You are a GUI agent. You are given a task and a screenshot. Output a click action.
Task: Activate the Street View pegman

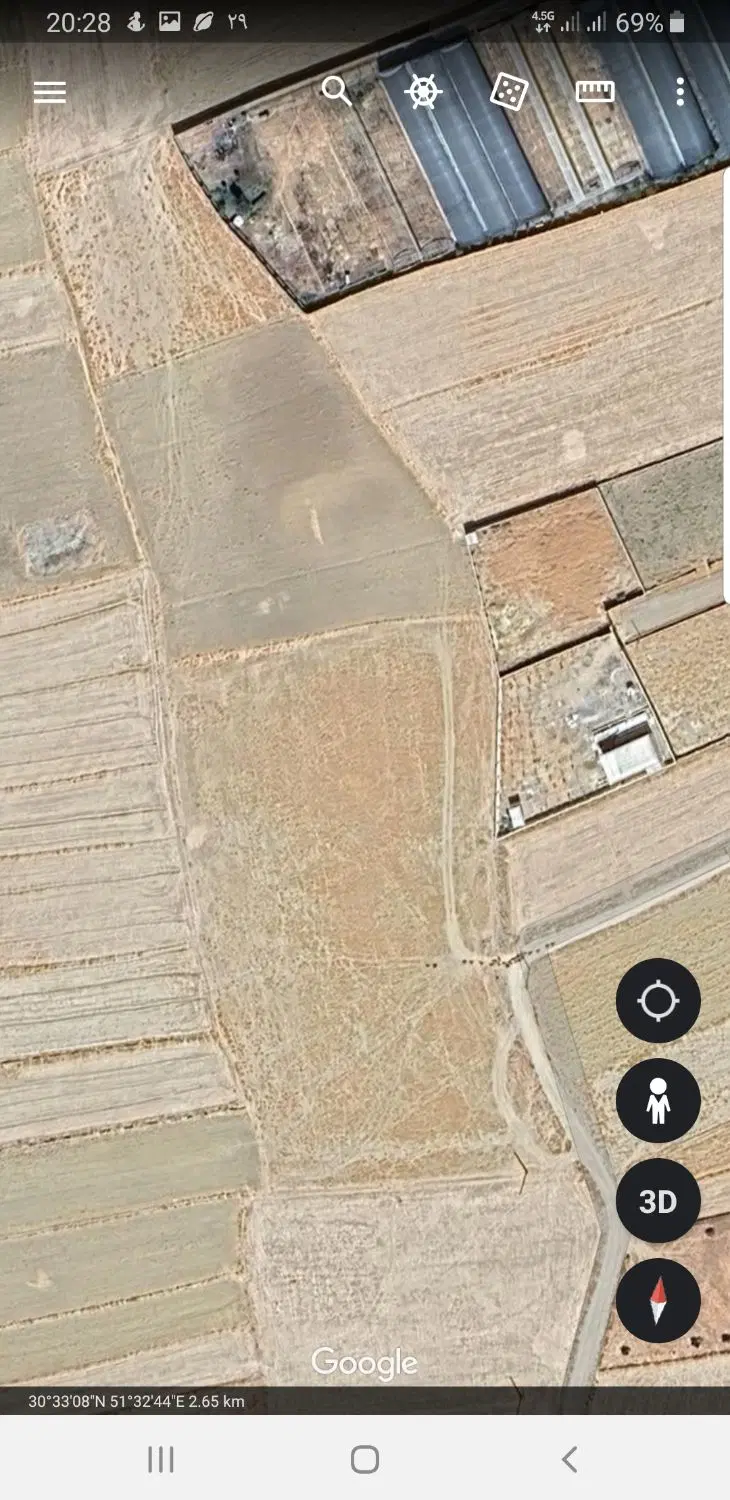pyautogui.click(x=658, y=1101)
